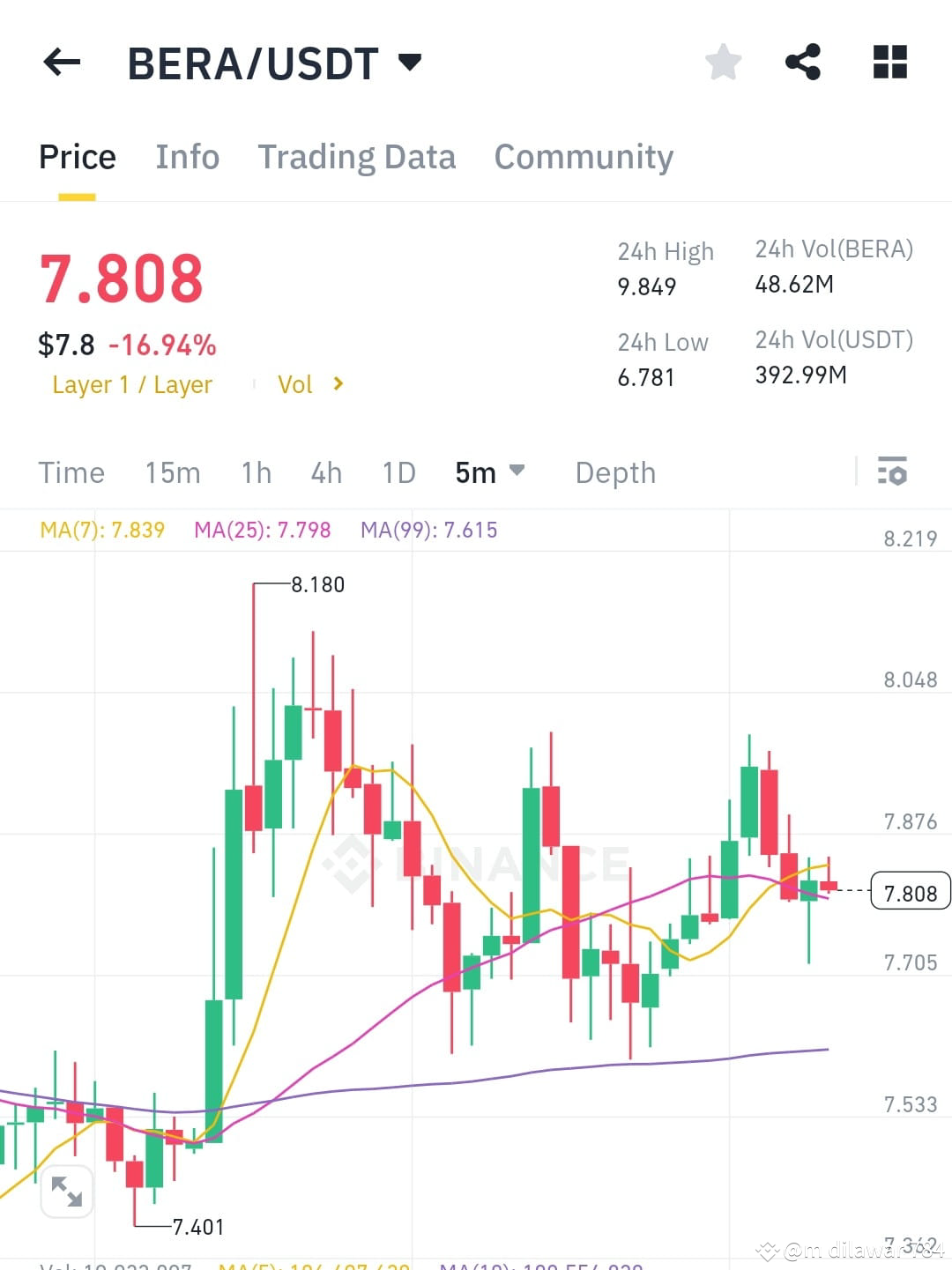Open the apps grid icon in top bar

click(x=889, y=62)
